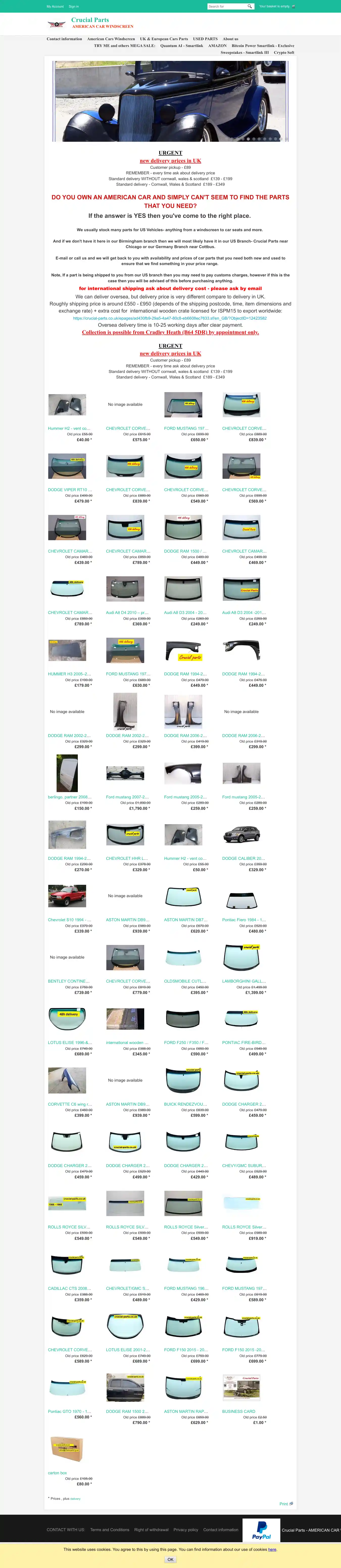The width and height of the screenshot is (341, 1568).
Task: Open the About us page
Action: 230,39
